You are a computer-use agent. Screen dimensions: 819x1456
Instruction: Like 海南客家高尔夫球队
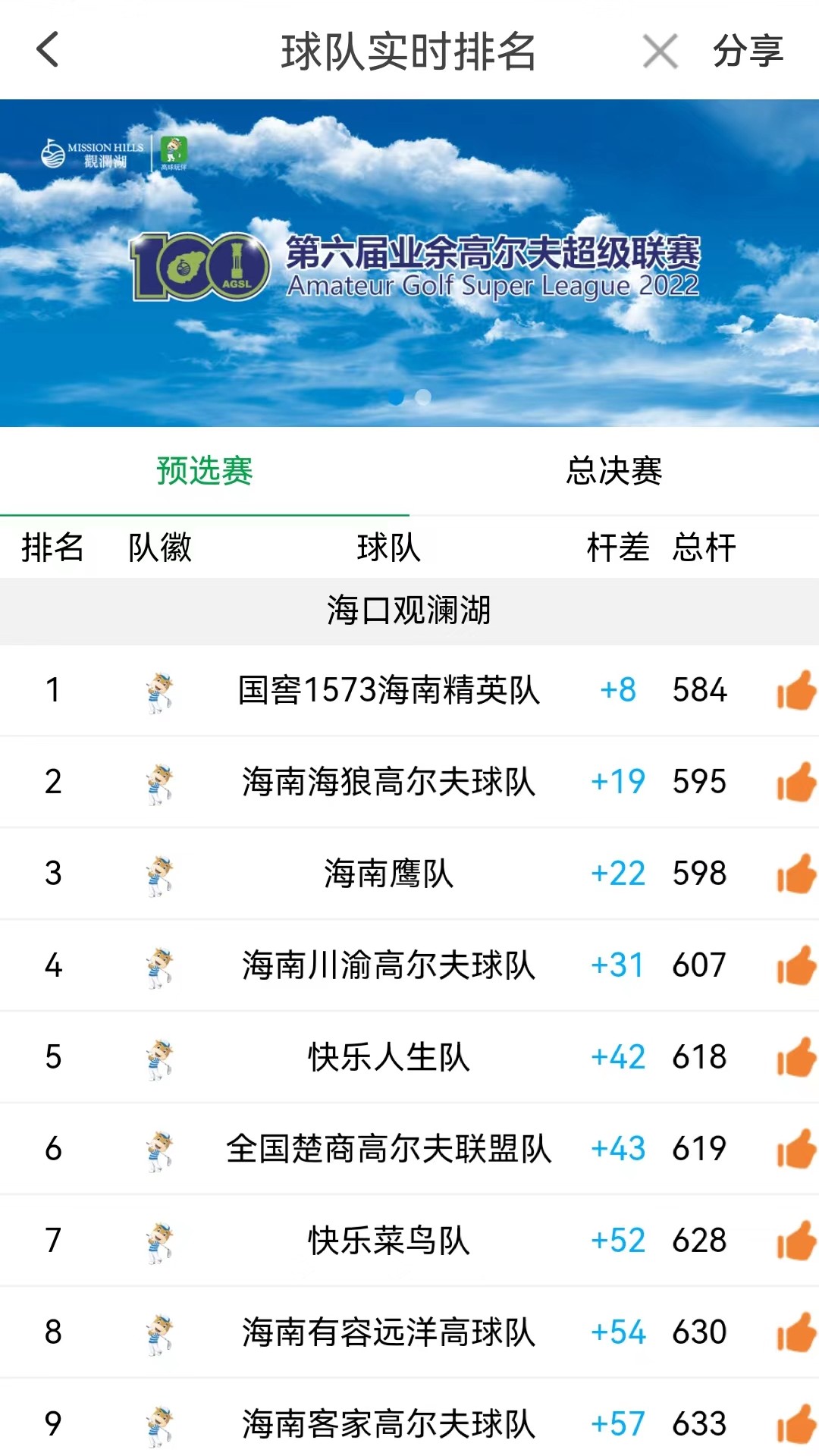tap(795, 1424)
